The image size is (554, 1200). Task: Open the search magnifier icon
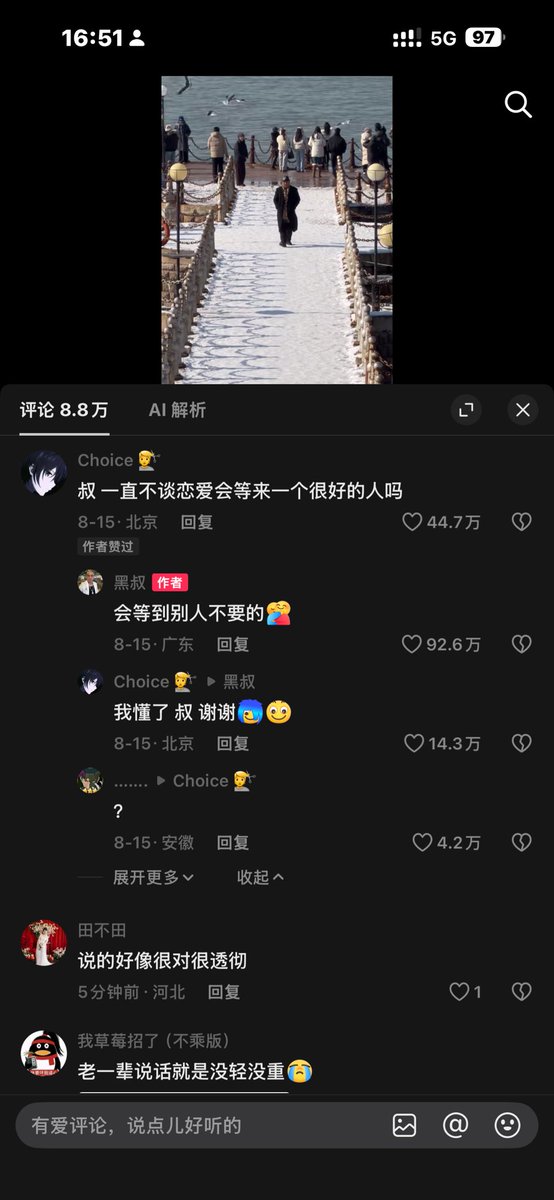click(518, 104)
